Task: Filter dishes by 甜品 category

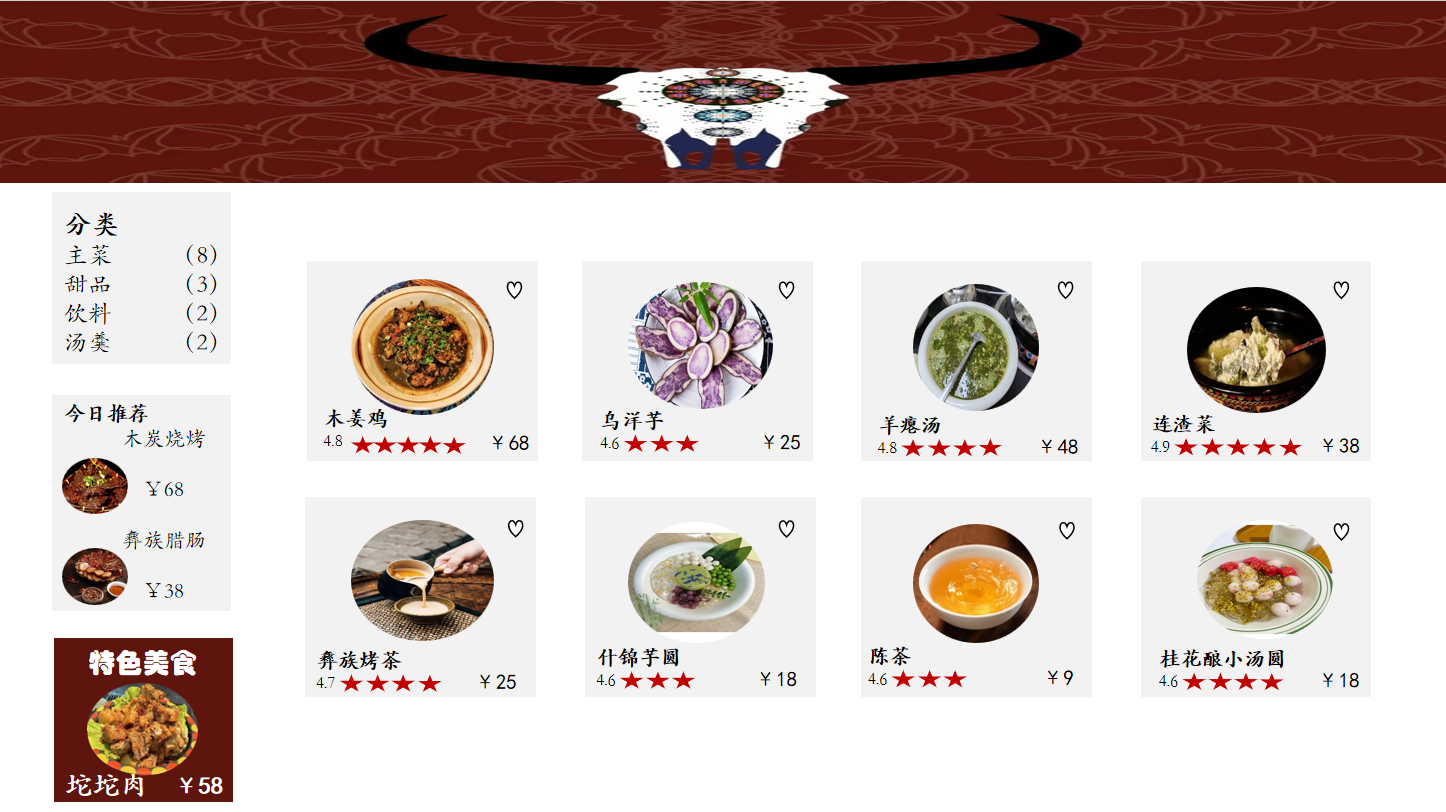Action: [89, 285]
